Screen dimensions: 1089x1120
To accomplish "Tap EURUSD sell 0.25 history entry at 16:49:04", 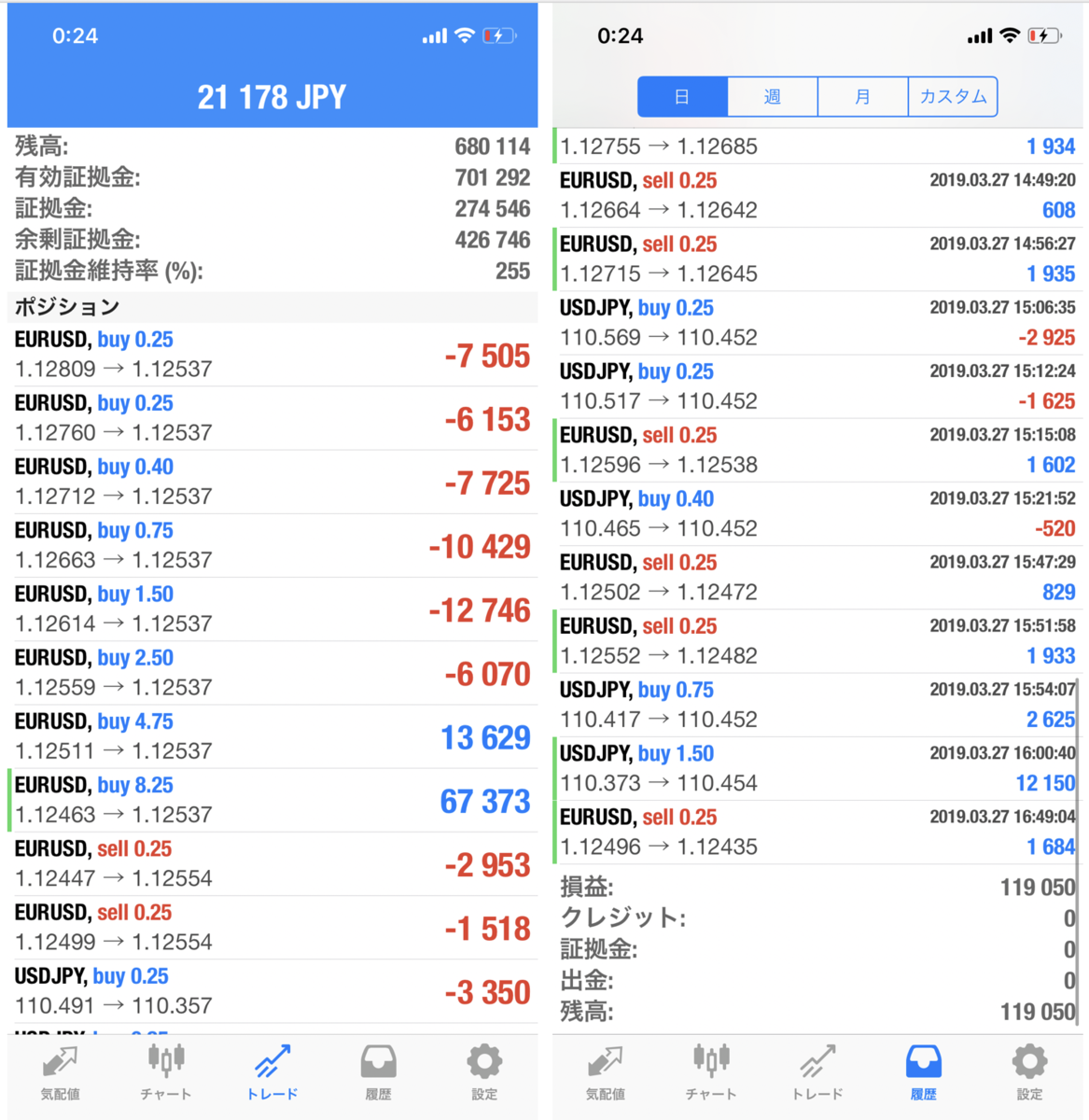I will click(x=817, y=832).
